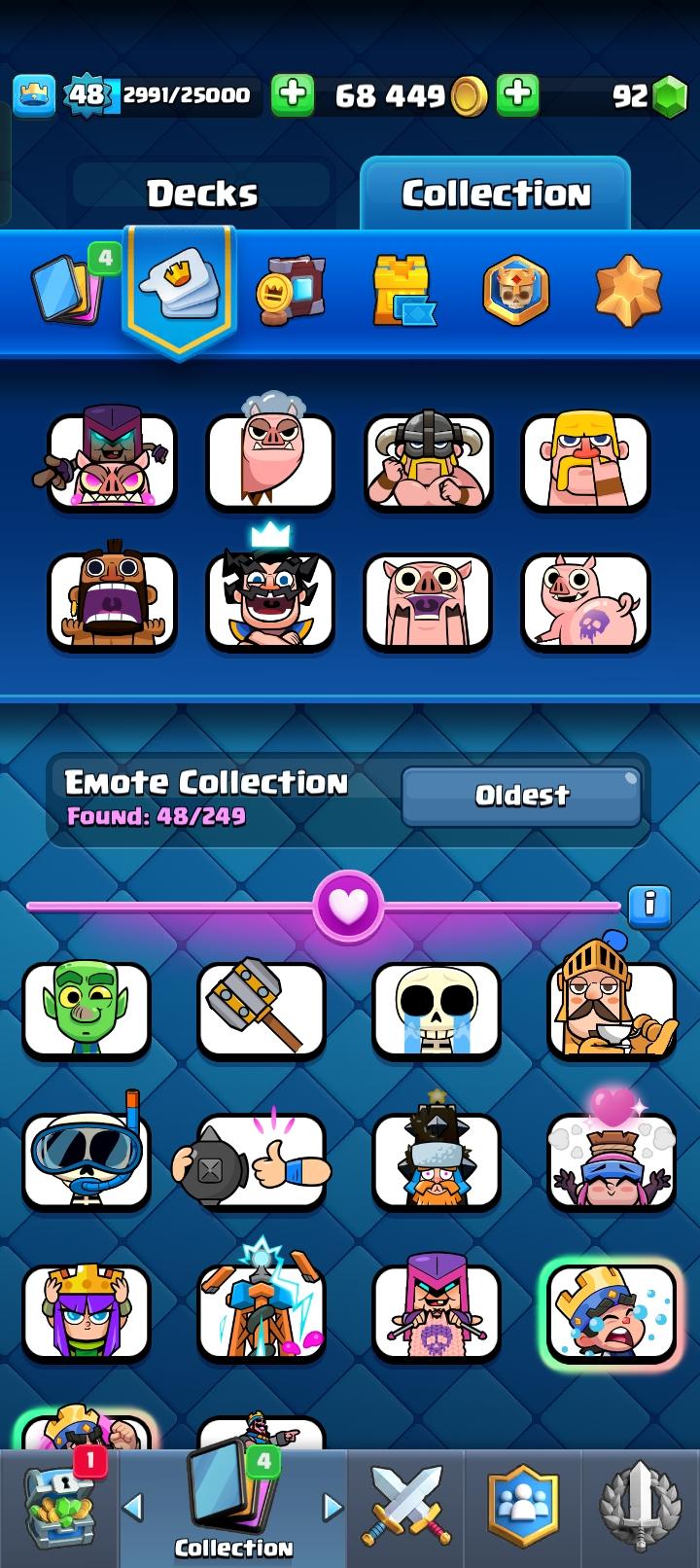
Task: Change emote sorting from Oldest
Action: [x=521, y=796]
